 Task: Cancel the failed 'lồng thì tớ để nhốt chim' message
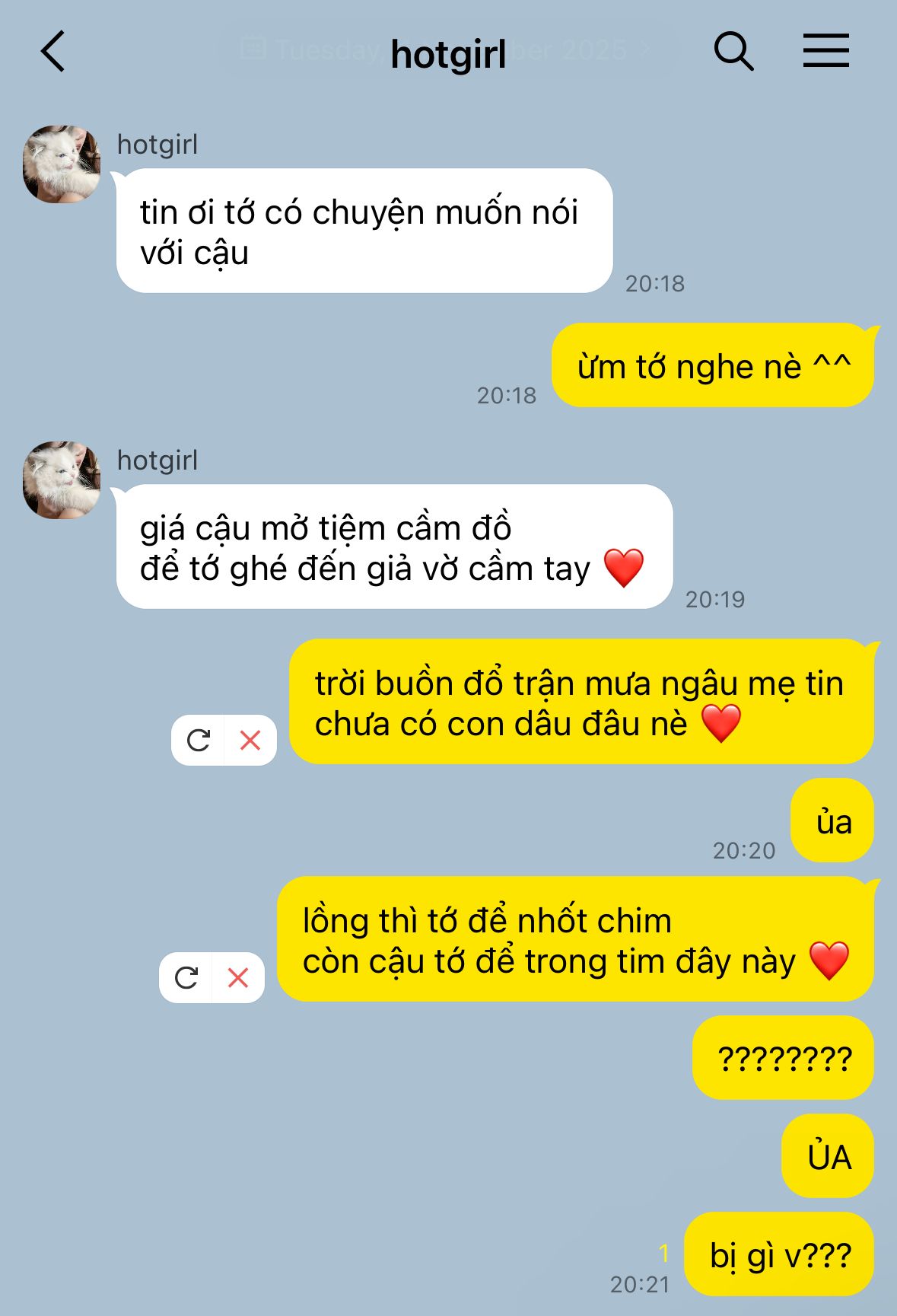(238, 977)
